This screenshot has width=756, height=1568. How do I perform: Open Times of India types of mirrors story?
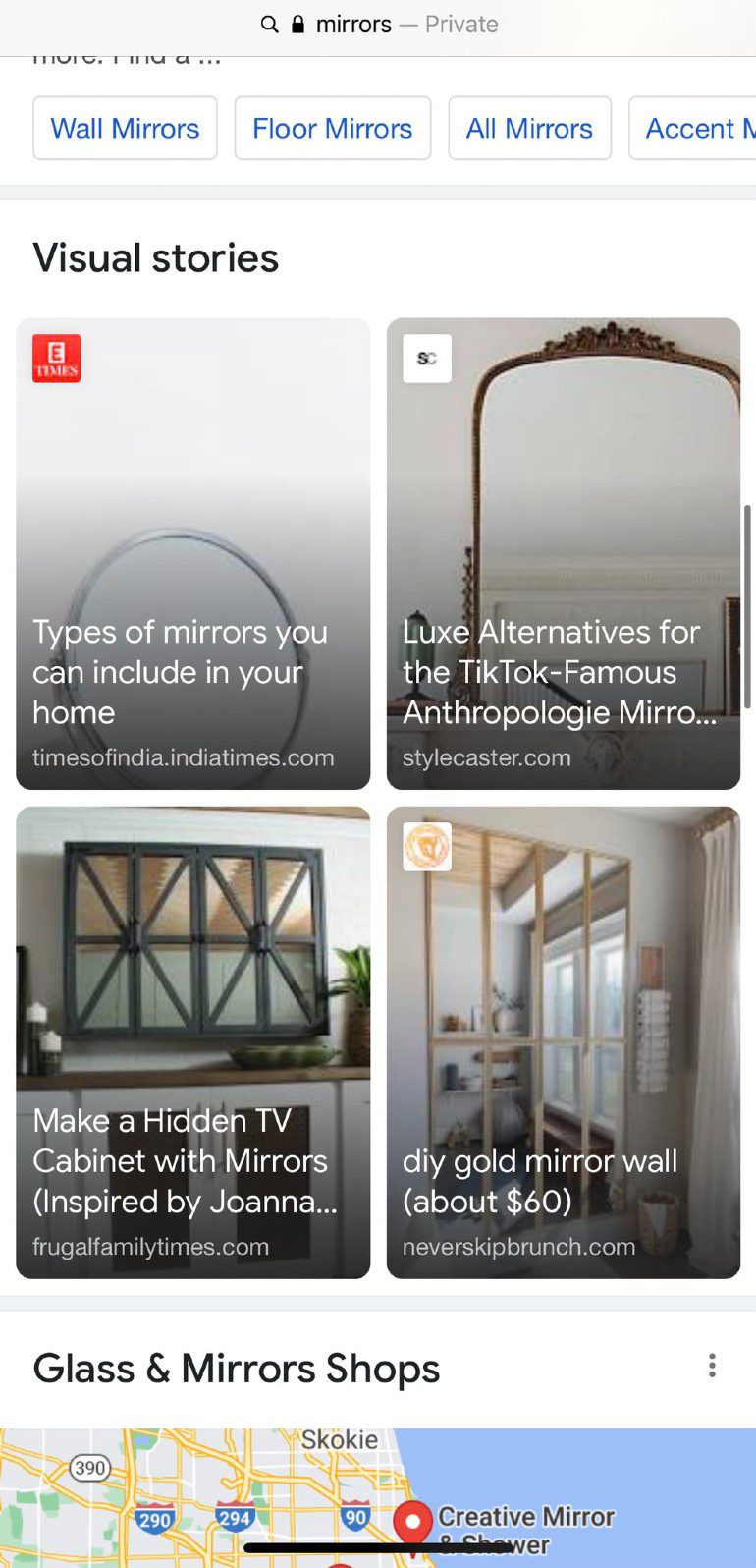tap(193, 554)
